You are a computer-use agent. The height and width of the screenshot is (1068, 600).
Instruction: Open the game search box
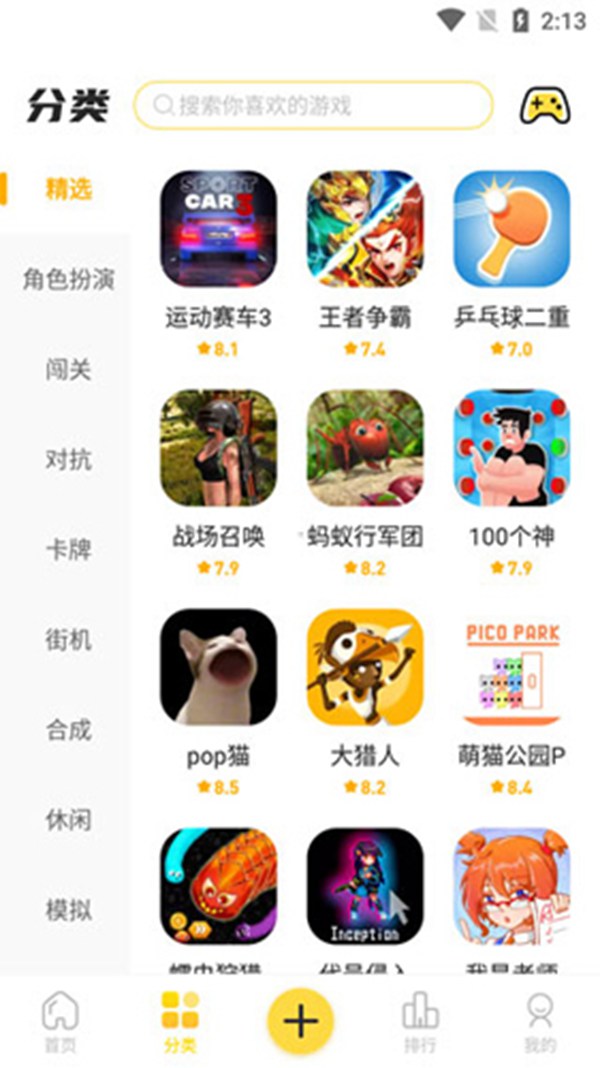(x=313, y=105)
